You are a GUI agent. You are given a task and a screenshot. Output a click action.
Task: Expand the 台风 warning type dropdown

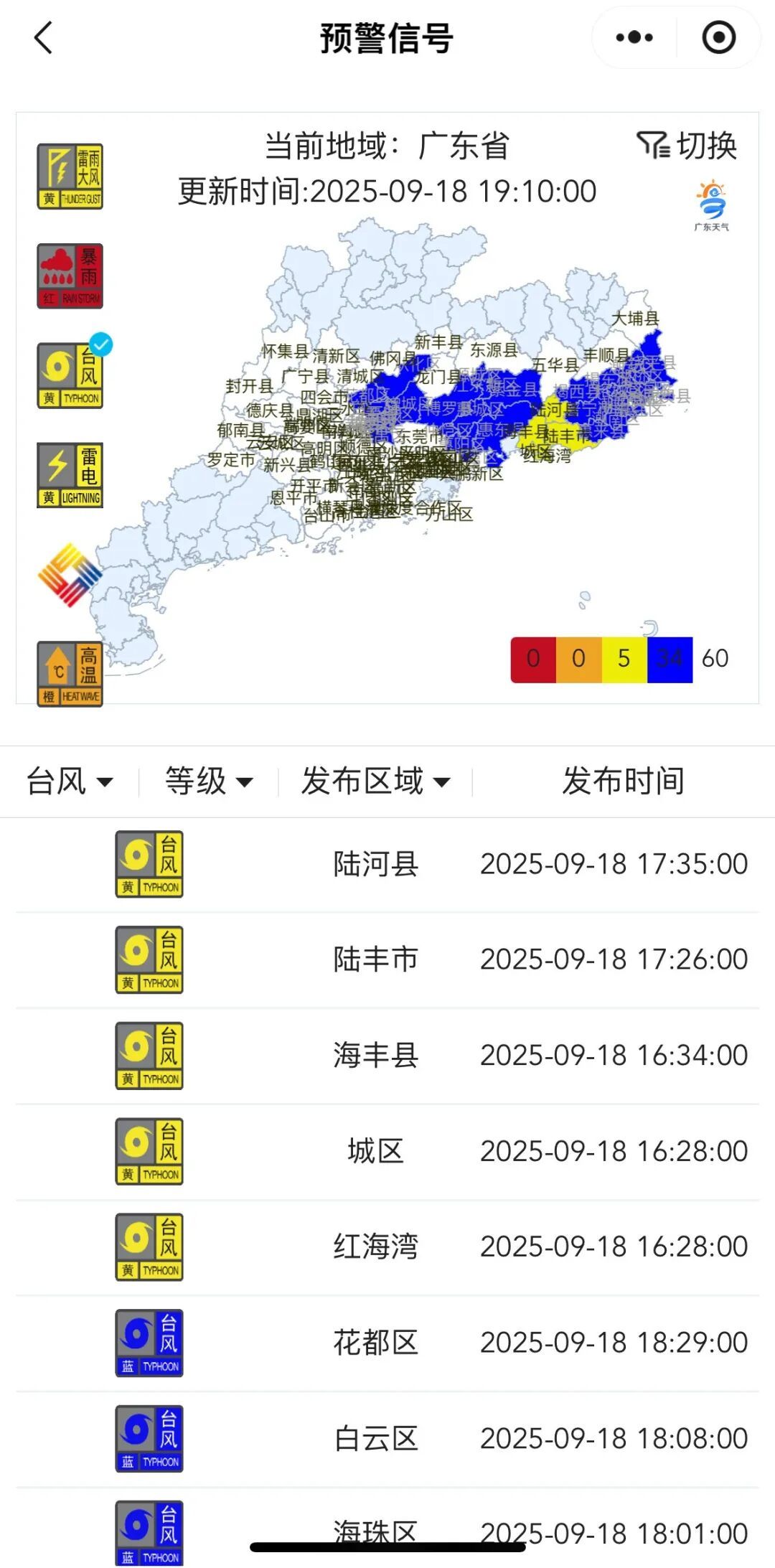pos(70,781)
